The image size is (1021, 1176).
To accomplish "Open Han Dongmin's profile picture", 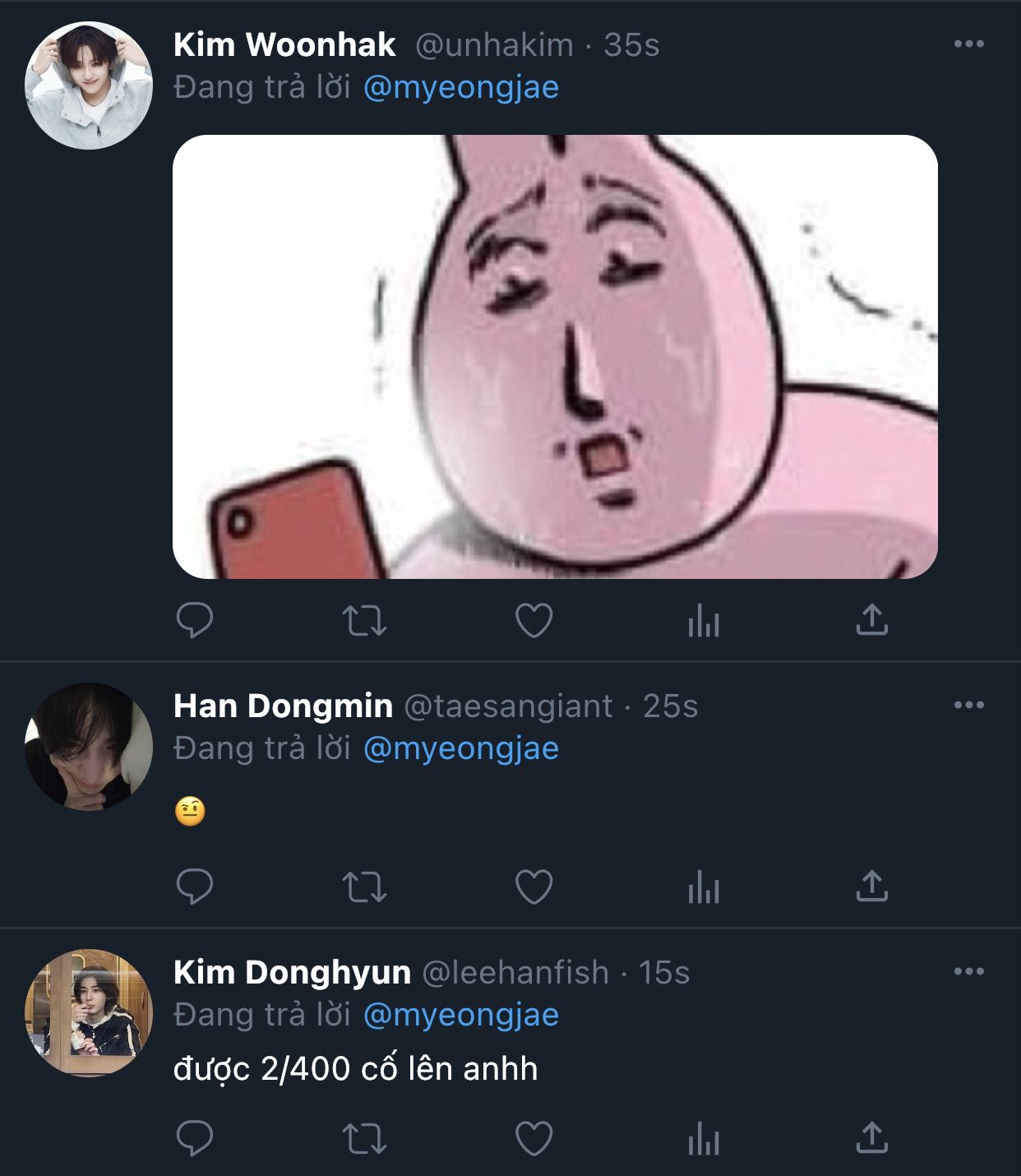I will [89, 746].
